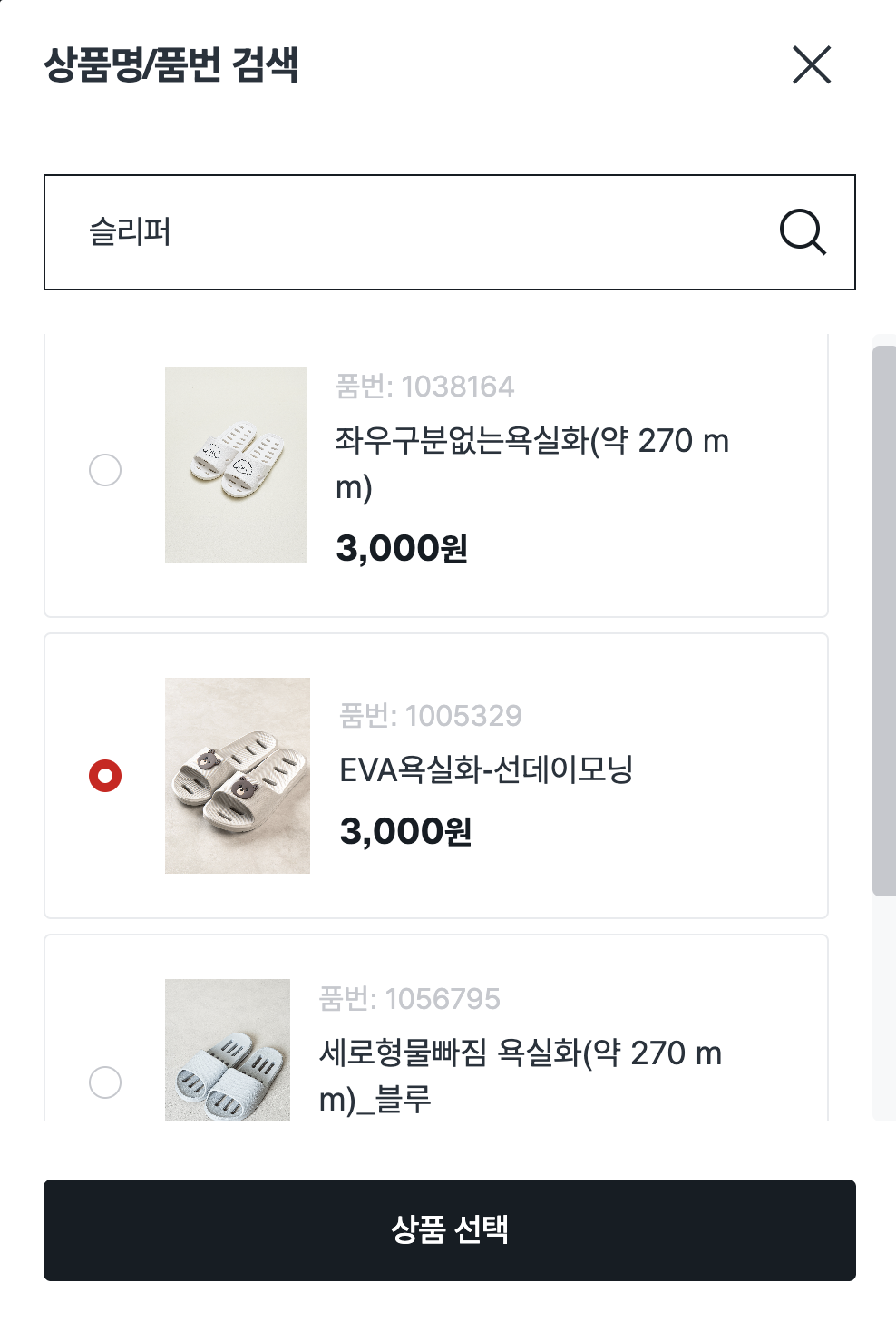Image resolution: width=896 pixels, height=1332 pixels.
Task: Confirm with the 상품 선택 button
Action: coord(449,1229)
